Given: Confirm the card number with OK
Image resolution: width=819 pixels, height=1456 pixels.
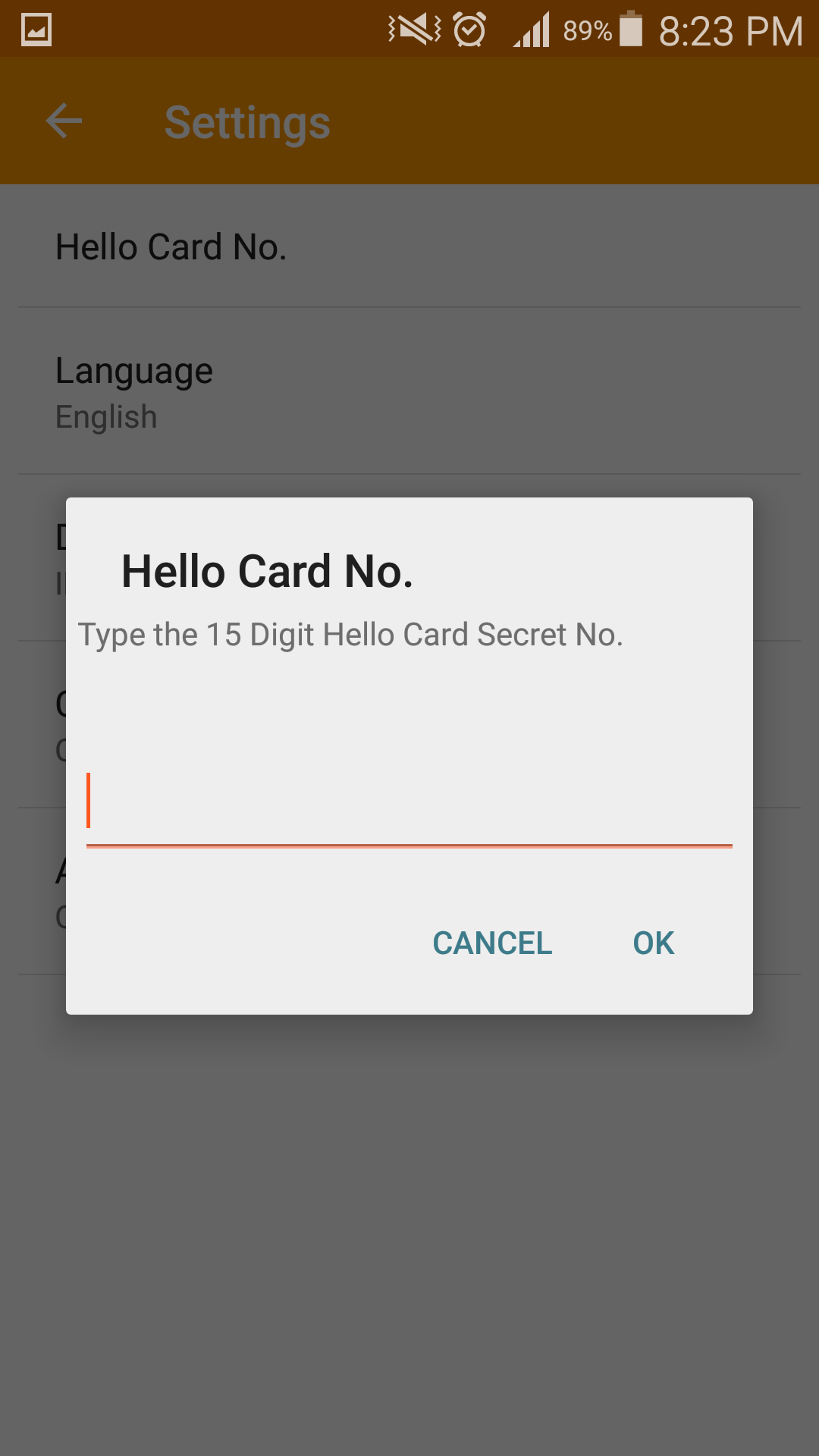Looking at the screenshot, I should [654, 943].
